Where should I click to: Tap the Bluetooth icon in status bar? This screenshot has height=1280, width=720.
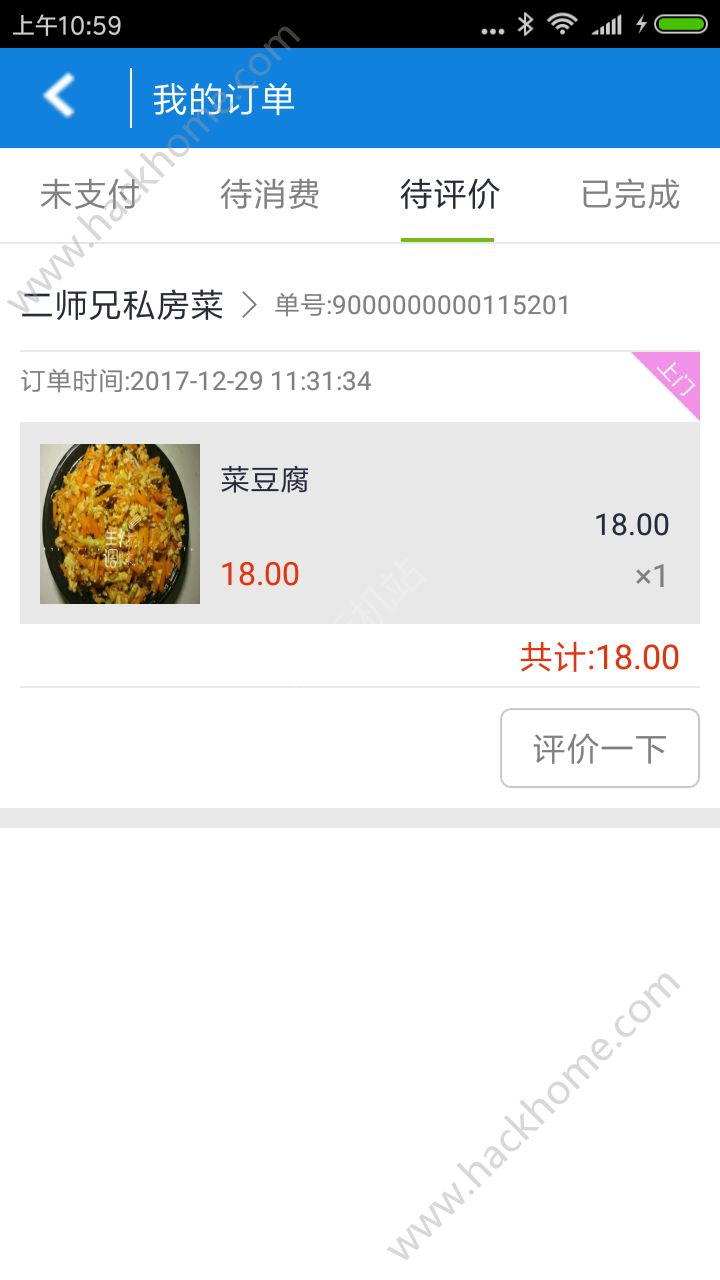[524, 26]
